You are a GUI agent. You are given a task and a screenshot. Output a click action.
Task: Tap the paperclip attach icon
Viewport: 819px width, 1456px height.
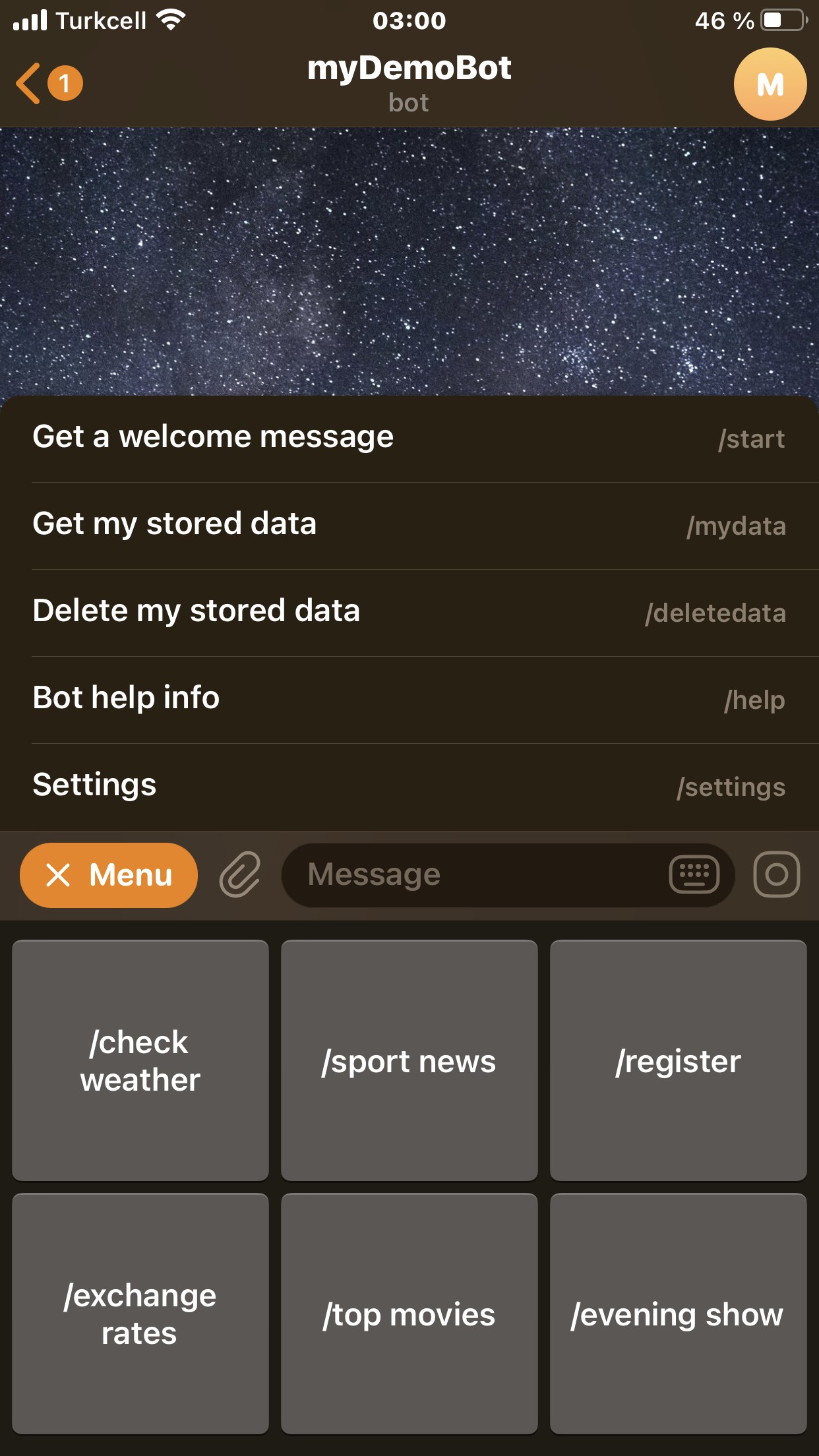[x=240, y=875]
